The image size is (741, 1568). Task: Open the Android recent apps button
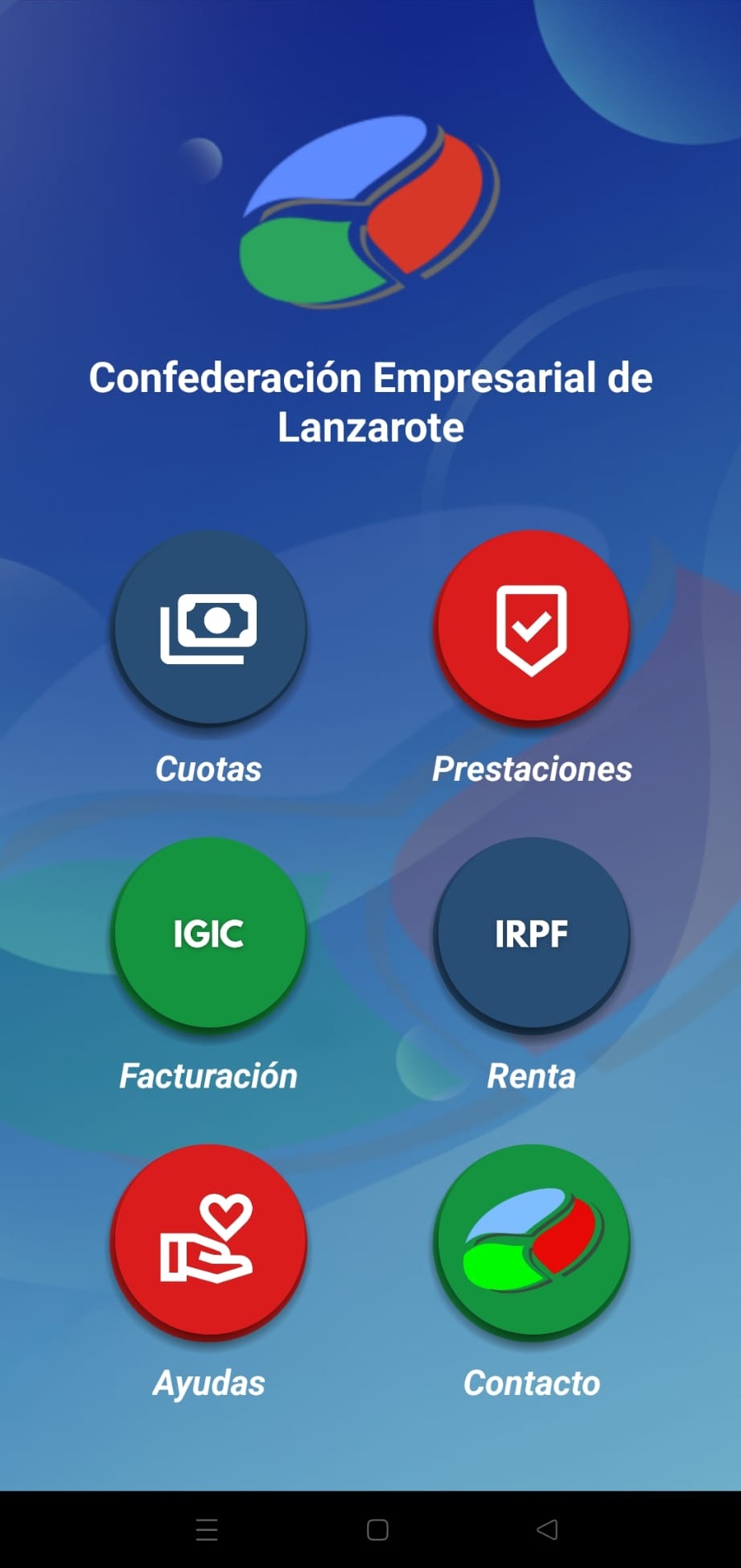pyautogui.click(x=208, y=1530)
